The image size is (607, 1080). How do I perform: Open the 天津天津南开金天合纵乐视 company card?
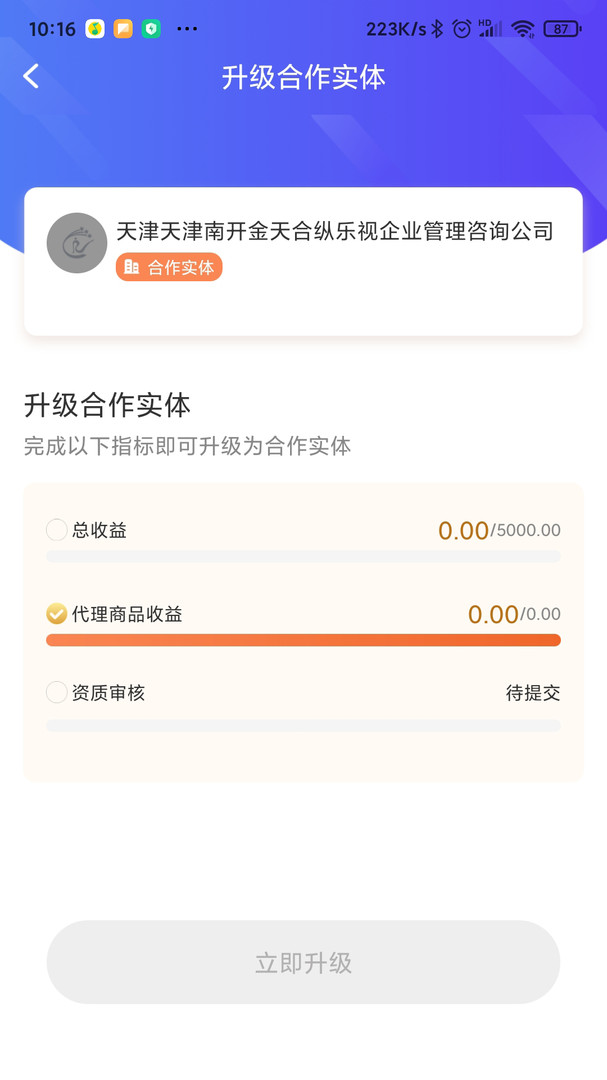pos(303,261)
